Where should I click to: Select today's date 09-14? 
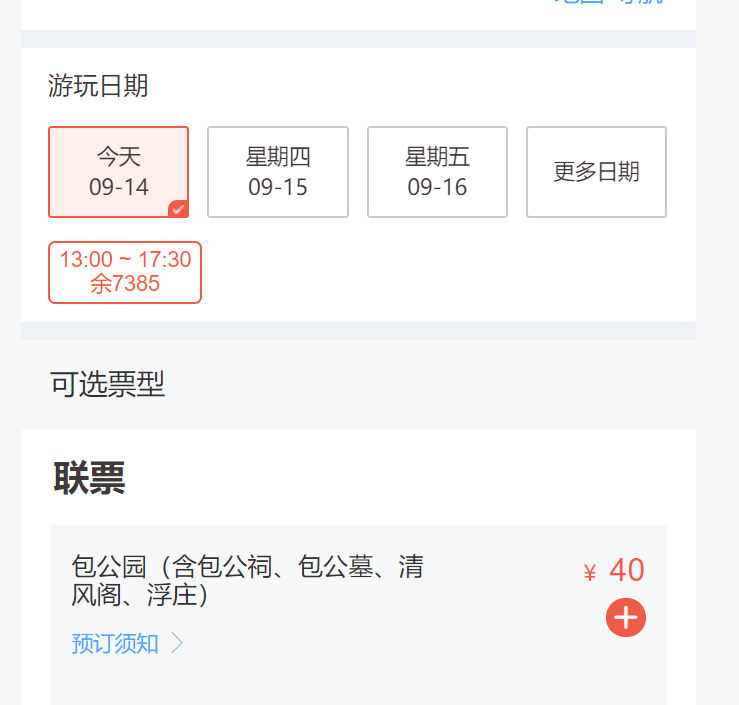(118, 172)
